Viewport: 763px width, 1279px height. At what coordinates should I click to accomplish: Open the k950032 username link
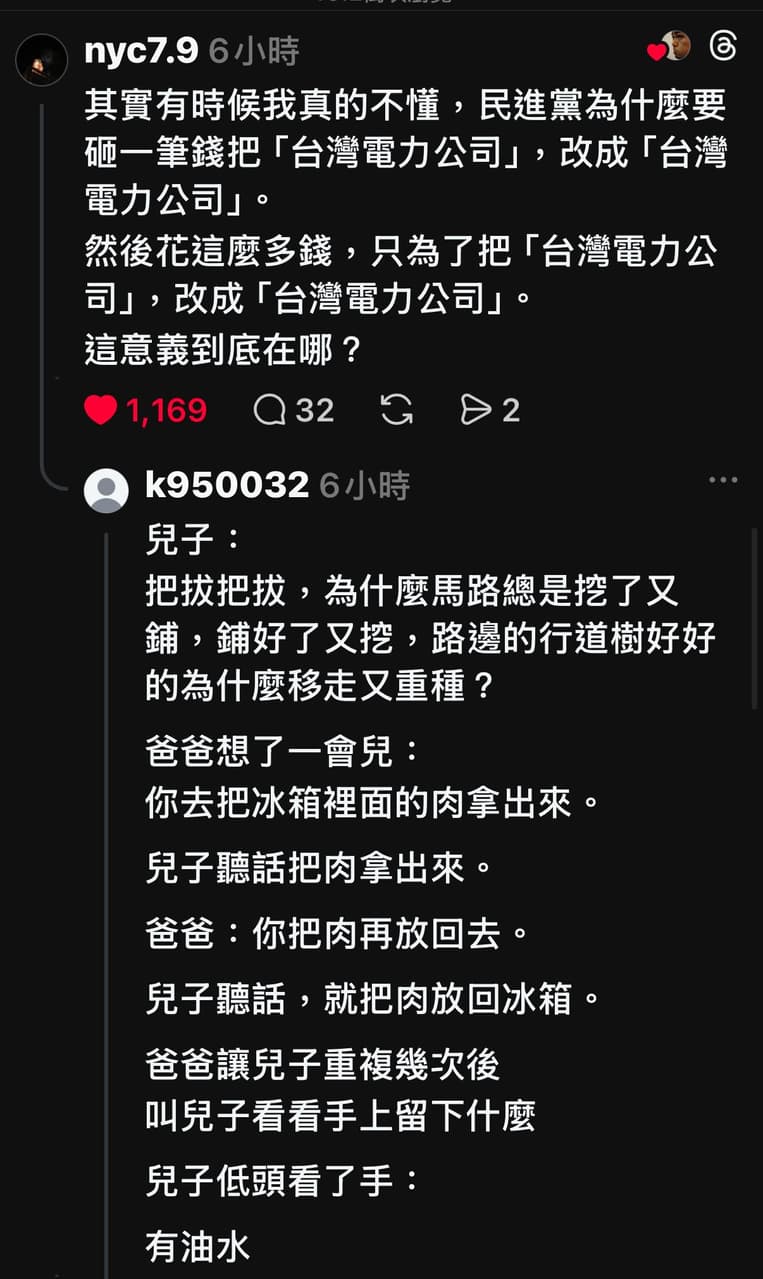coord(227,485)
